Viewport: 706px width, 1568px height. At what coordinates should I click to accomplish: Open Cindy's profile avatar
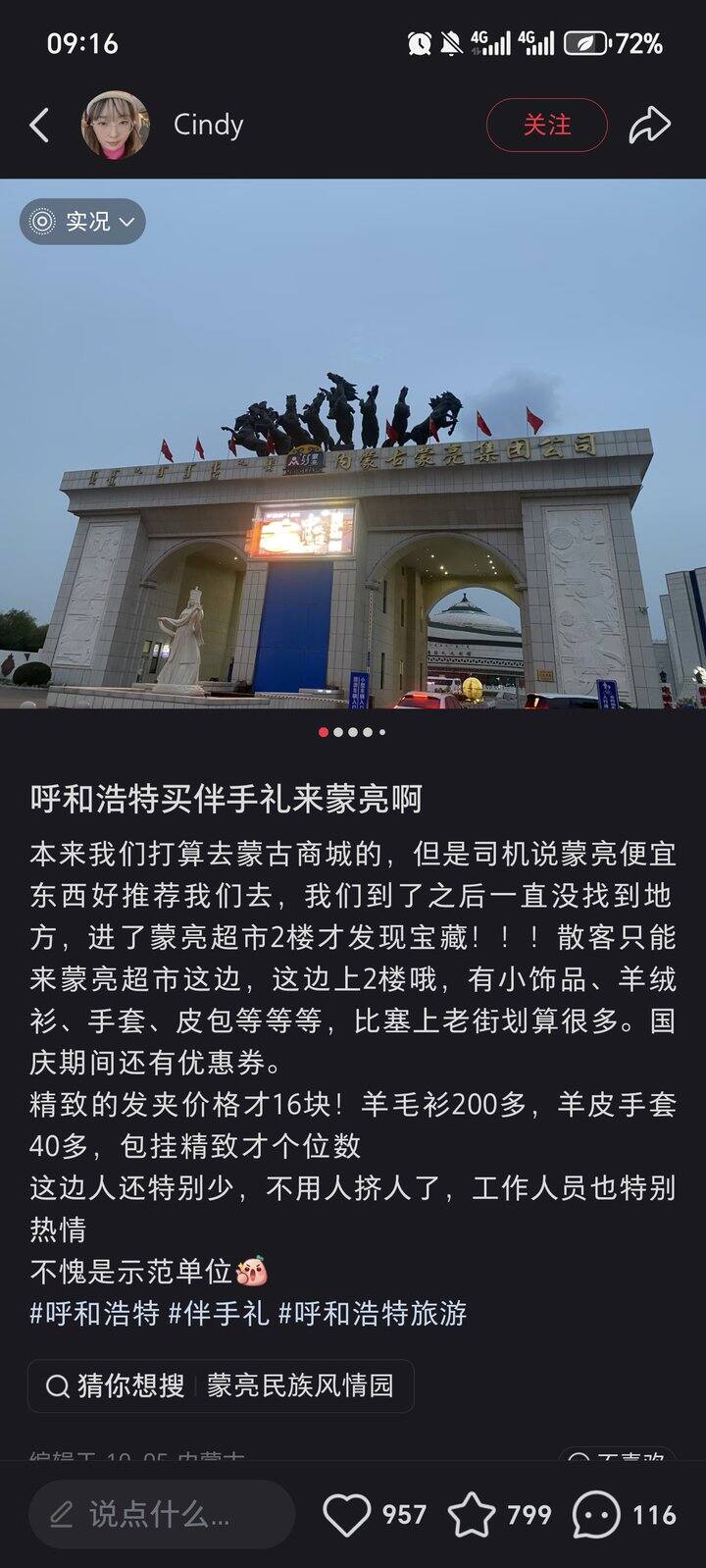click(x=116, y=126)
